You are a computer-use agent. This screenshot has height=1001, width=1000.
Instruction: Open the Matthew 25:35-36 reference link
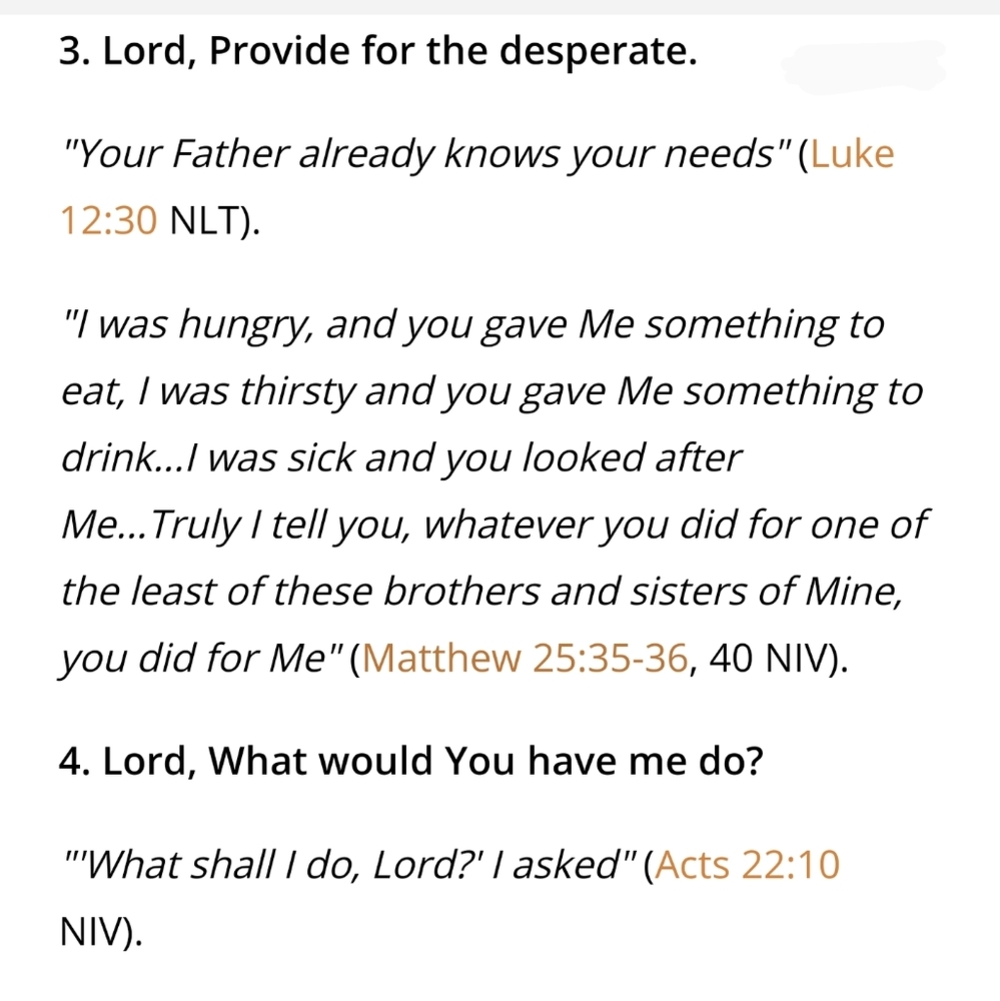(527, 658)
